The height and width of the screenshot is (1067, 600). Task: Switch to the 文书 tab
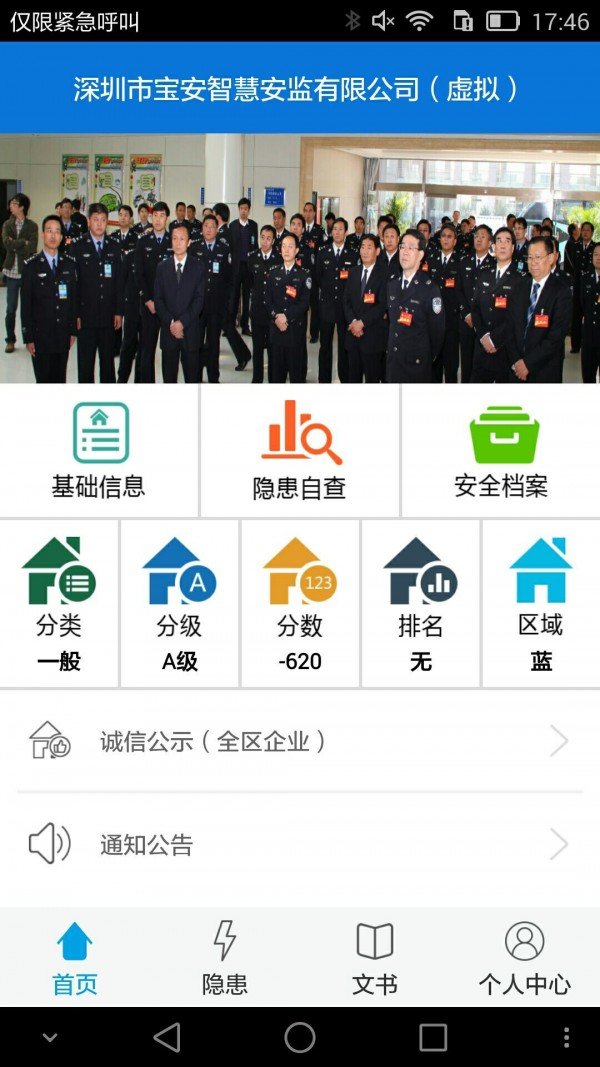[375, 958]
